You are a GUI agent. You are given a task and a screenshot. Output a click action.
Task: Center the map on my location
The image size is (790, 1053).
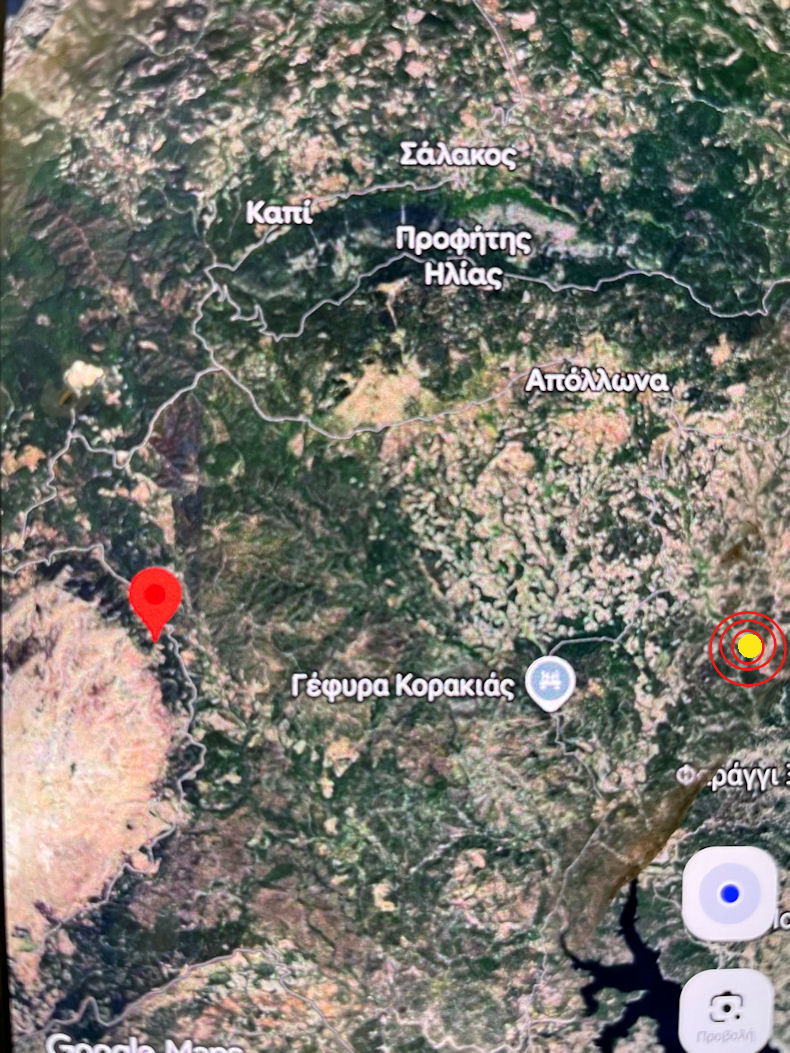[730, 893]
